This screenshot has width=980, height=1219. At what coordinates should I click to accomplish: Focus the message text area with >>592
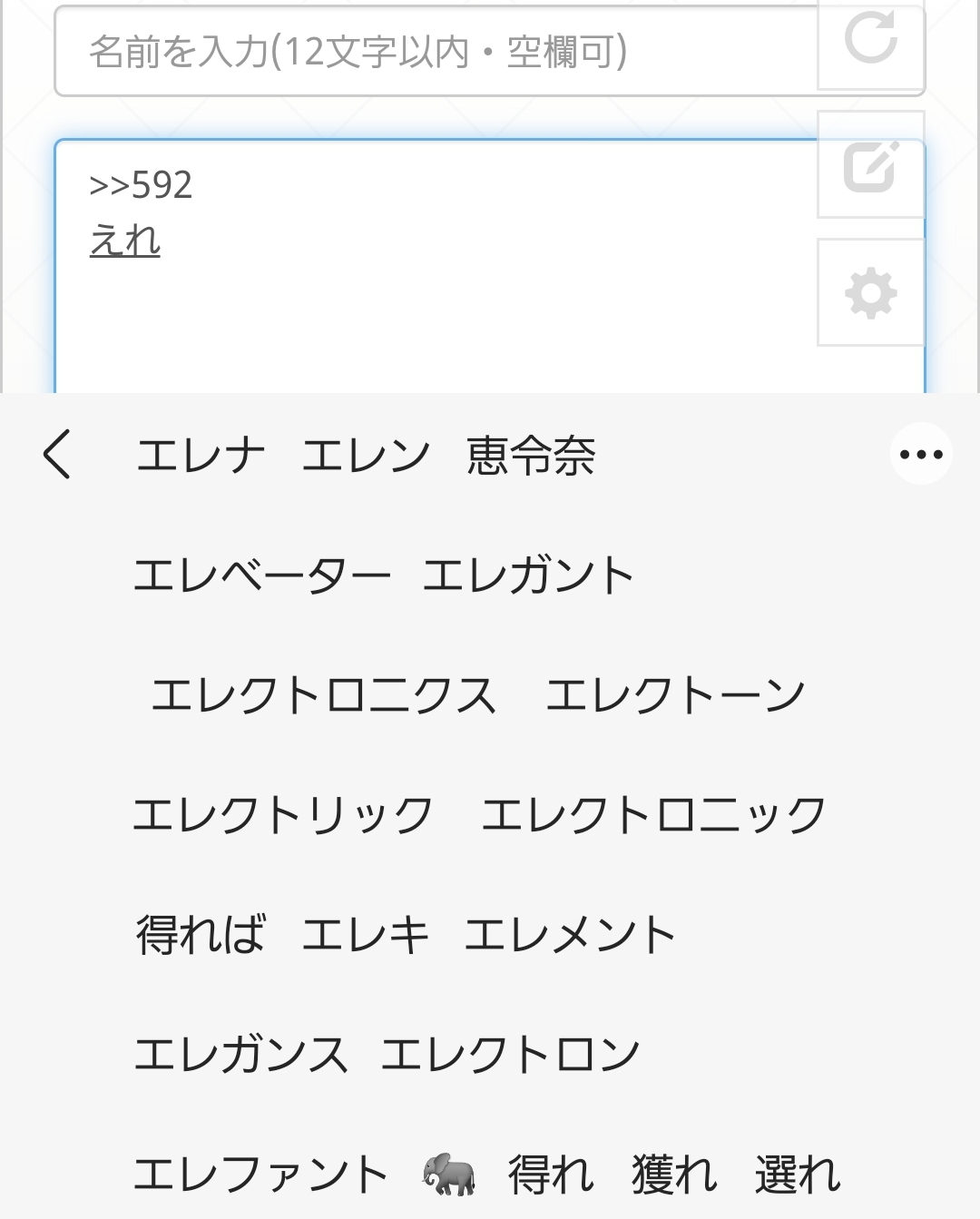[436, 300]
